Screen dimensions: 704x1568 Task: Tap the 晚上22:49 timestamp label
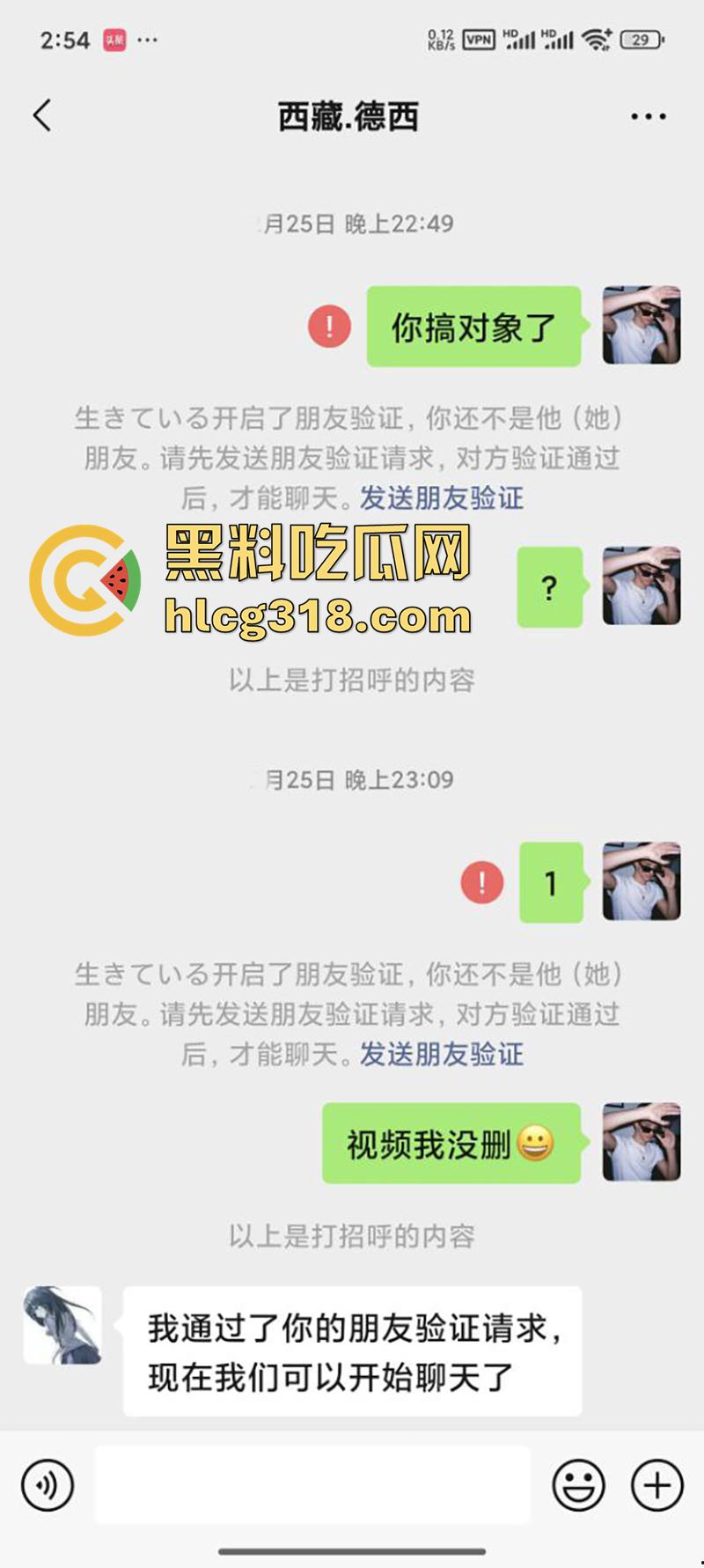pyautogui.click(x=352, y=225)
